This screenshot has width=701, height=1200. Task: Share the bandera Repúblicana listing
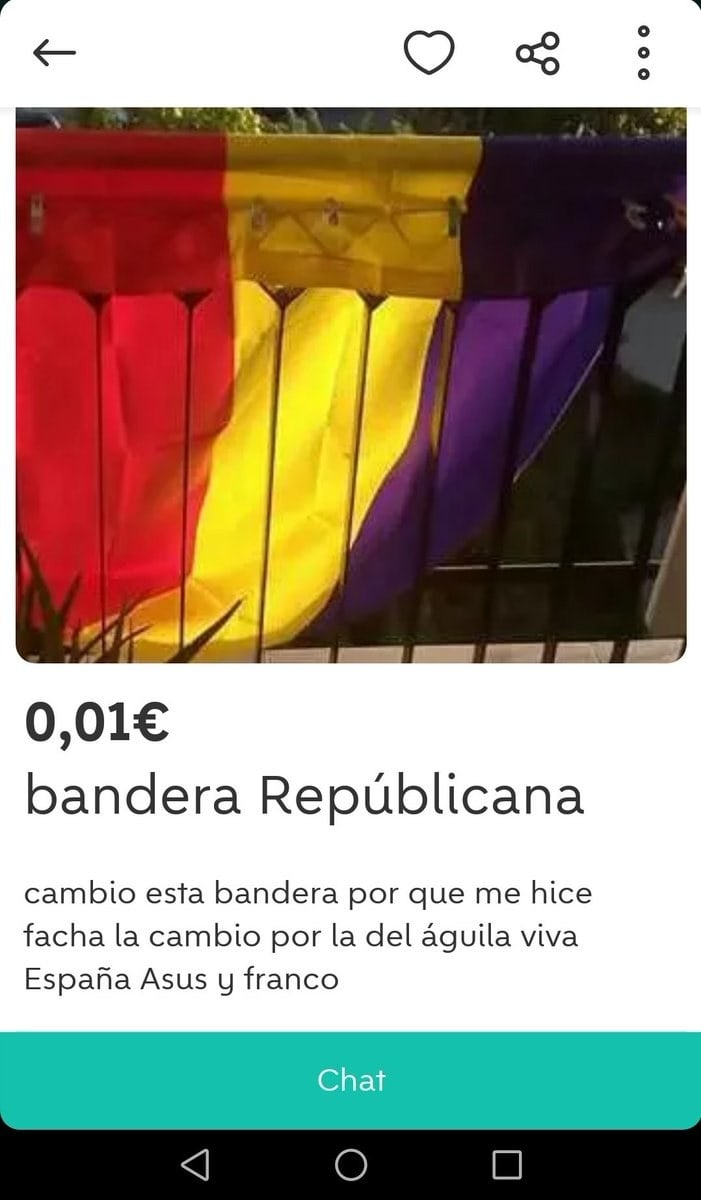pos(538,52)
